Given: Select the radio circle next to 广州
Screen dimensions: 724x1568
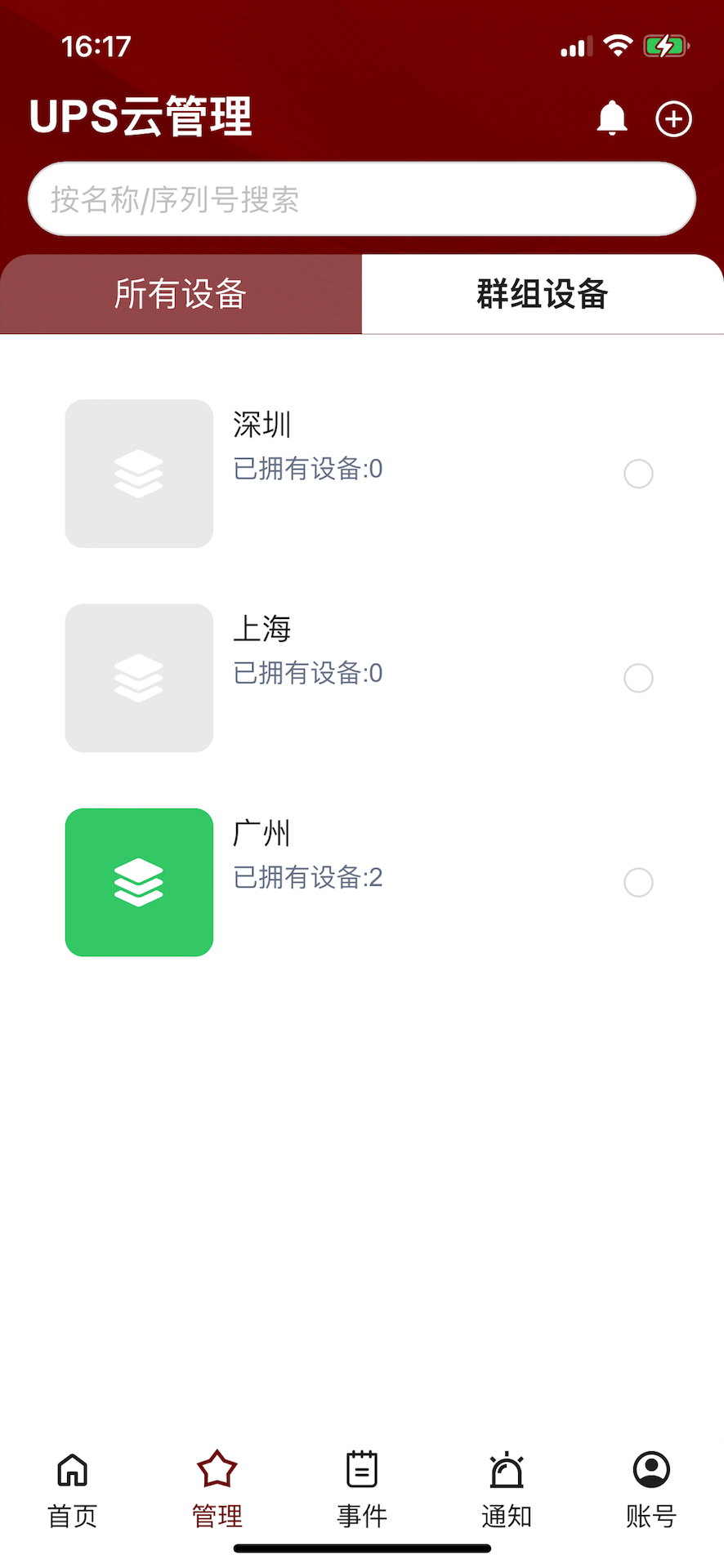Looking at the screenshot, I should (638, 882).
